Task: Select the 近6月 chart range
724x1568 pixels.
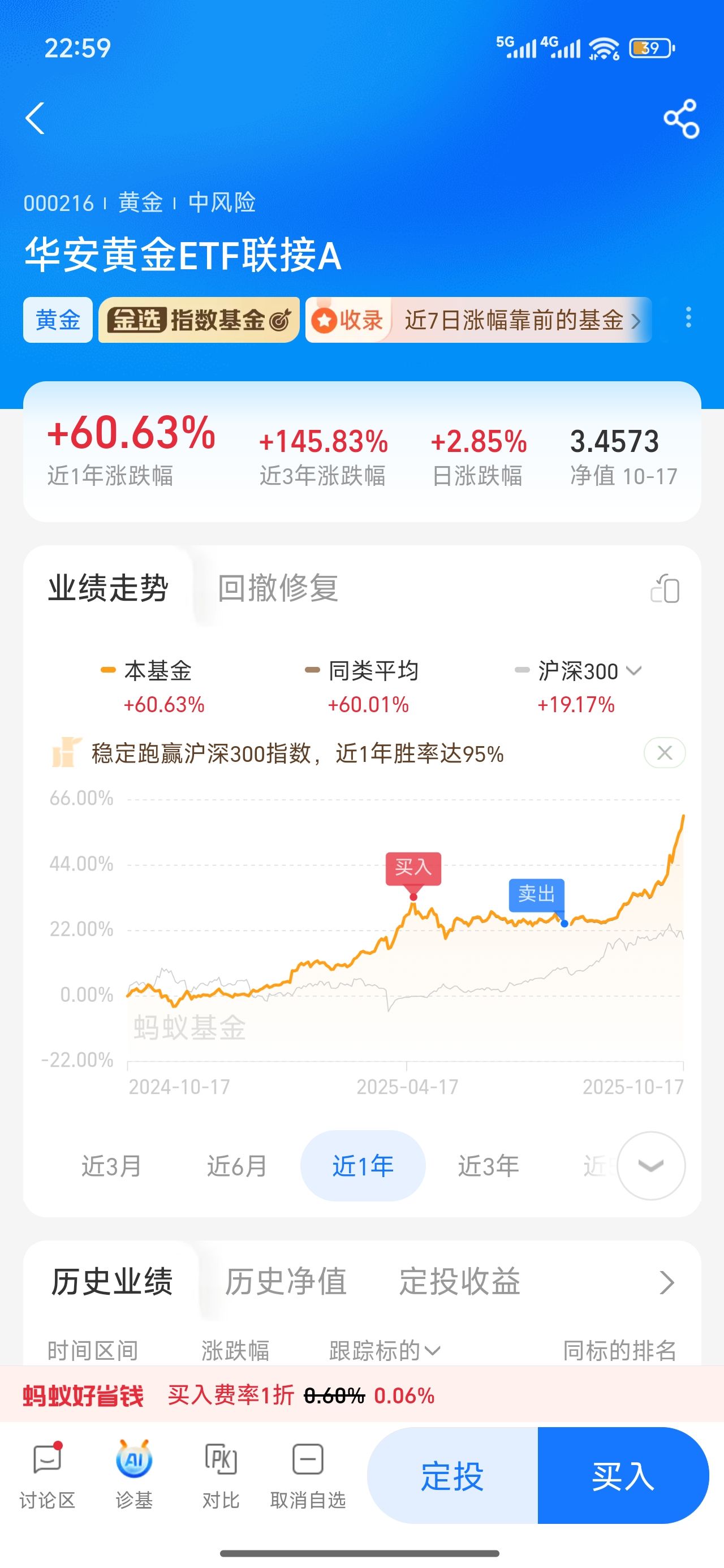Action: pyautogui.click(x=238, y=1166)
